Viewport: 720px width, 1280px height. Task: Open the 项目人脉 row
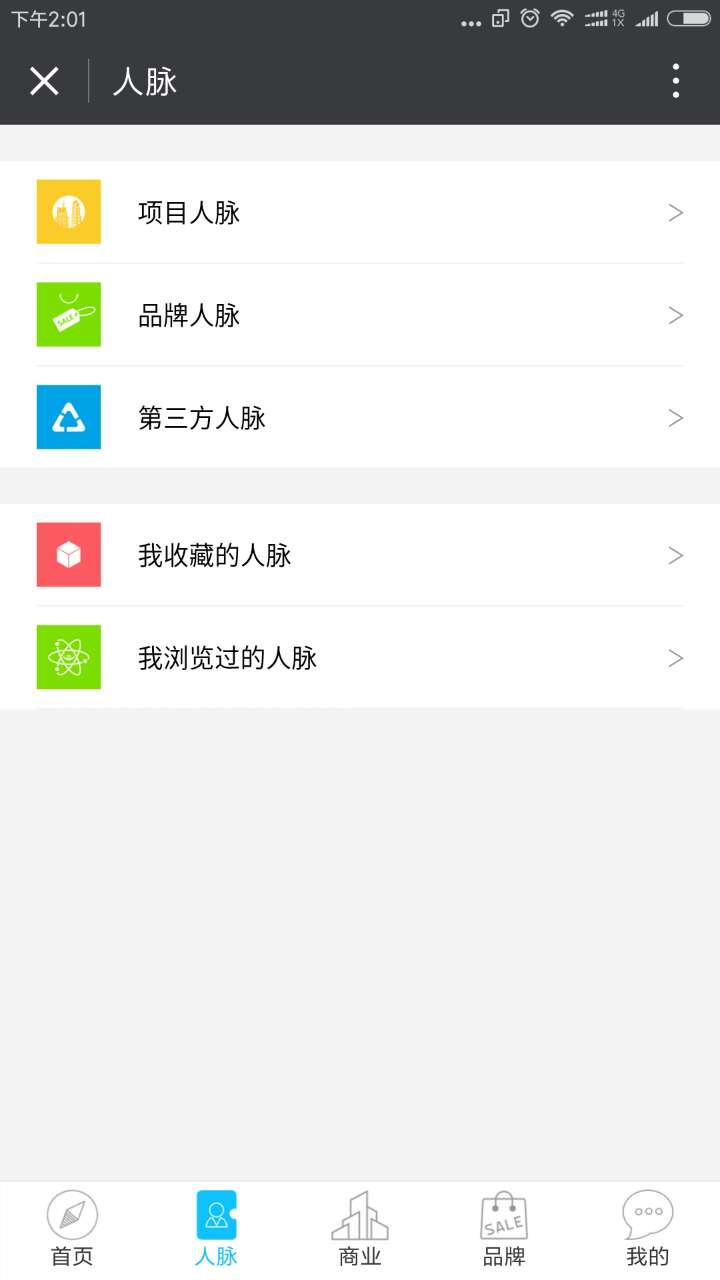pyautogui.click(x=360, y=212)
